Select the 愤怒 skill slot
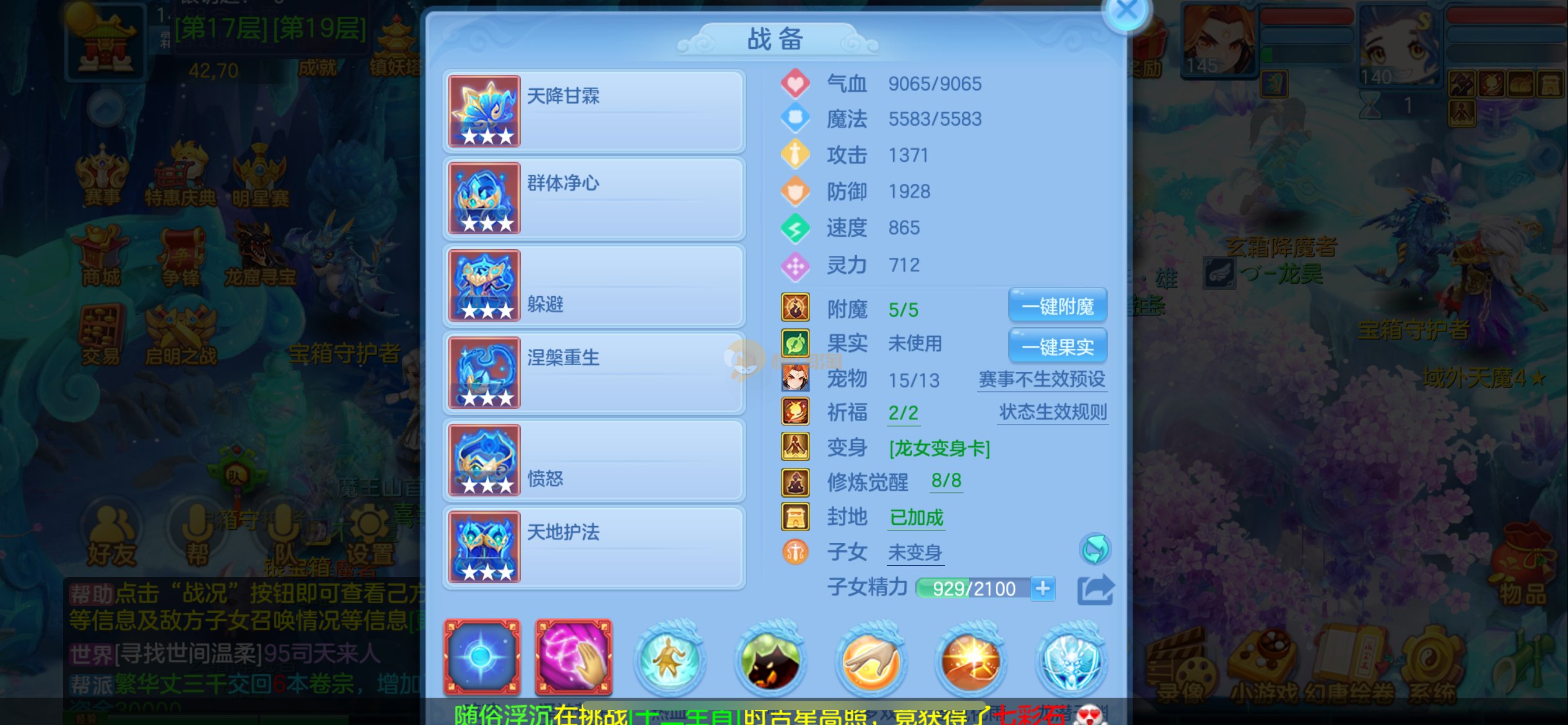Viewport: 1568px width, 725px height. tap(593, 460)
